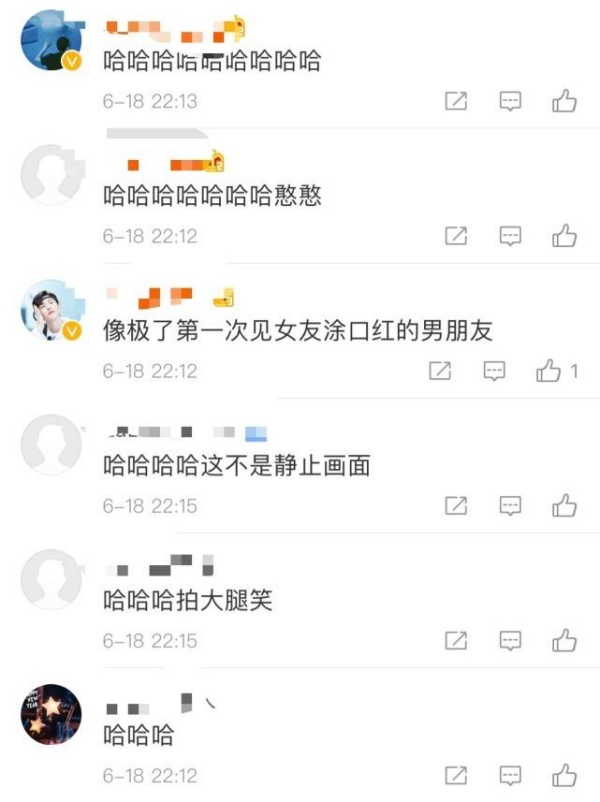The image size is (600, 802).
Task: Reply to the comment posted at 6-18 22:13
Action: click(x=511, y=101)
